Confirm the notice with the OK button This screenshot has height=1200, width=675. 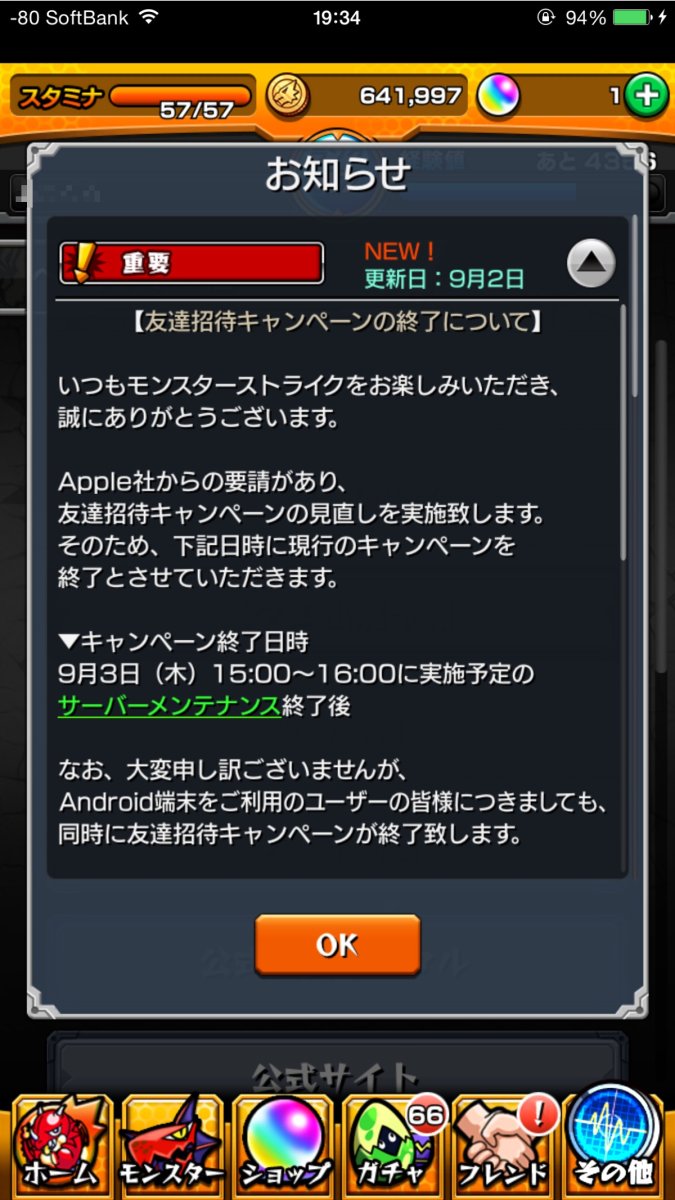click(337, 944)
